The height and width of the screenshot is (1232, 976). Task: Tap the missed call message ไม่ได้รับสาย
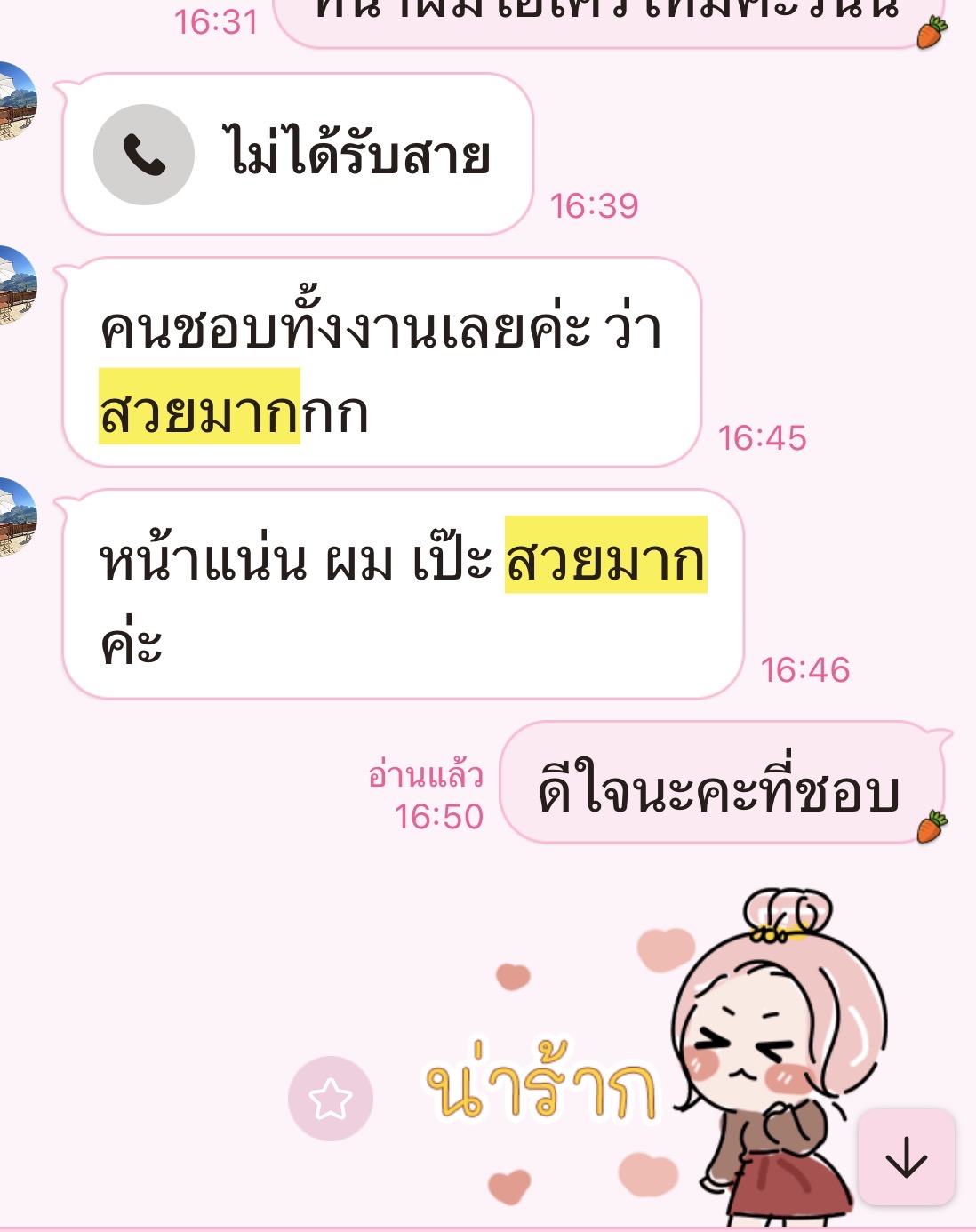(298, 155)
